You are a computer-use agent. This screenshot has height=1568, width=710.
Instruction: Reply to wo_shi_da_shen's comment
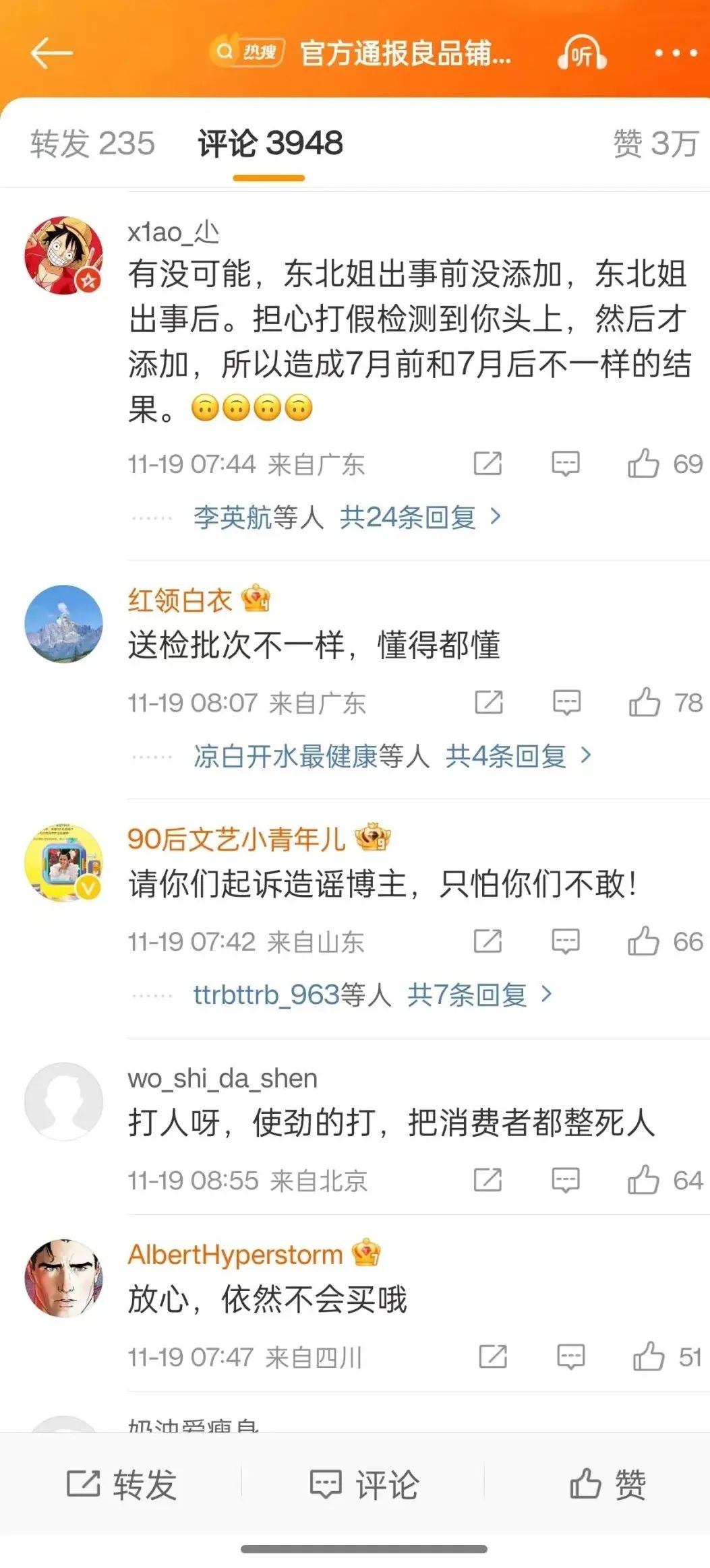pyautogui.click(x=565, y=1180)
